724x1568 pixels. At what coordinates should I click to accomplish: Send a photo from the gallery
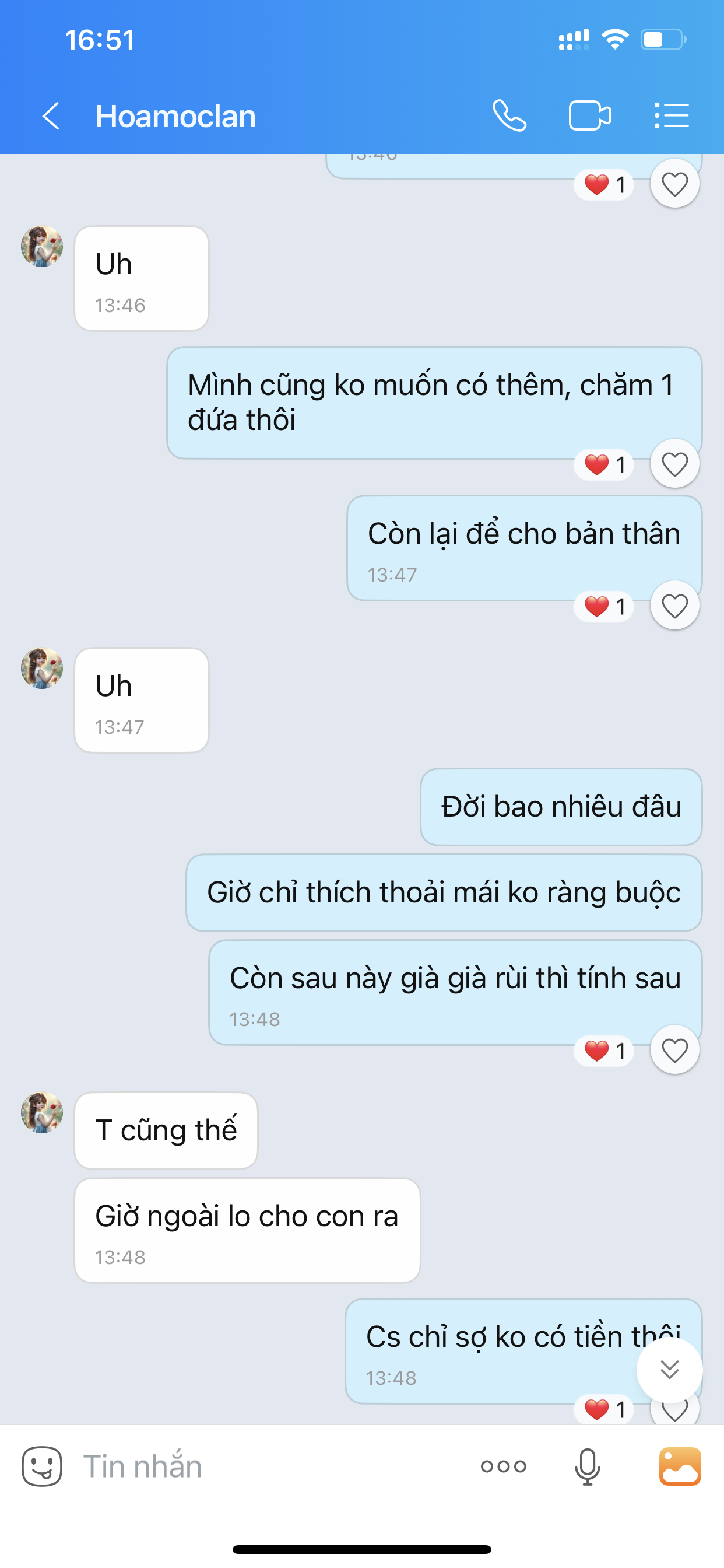click(x=680, y=1466)
